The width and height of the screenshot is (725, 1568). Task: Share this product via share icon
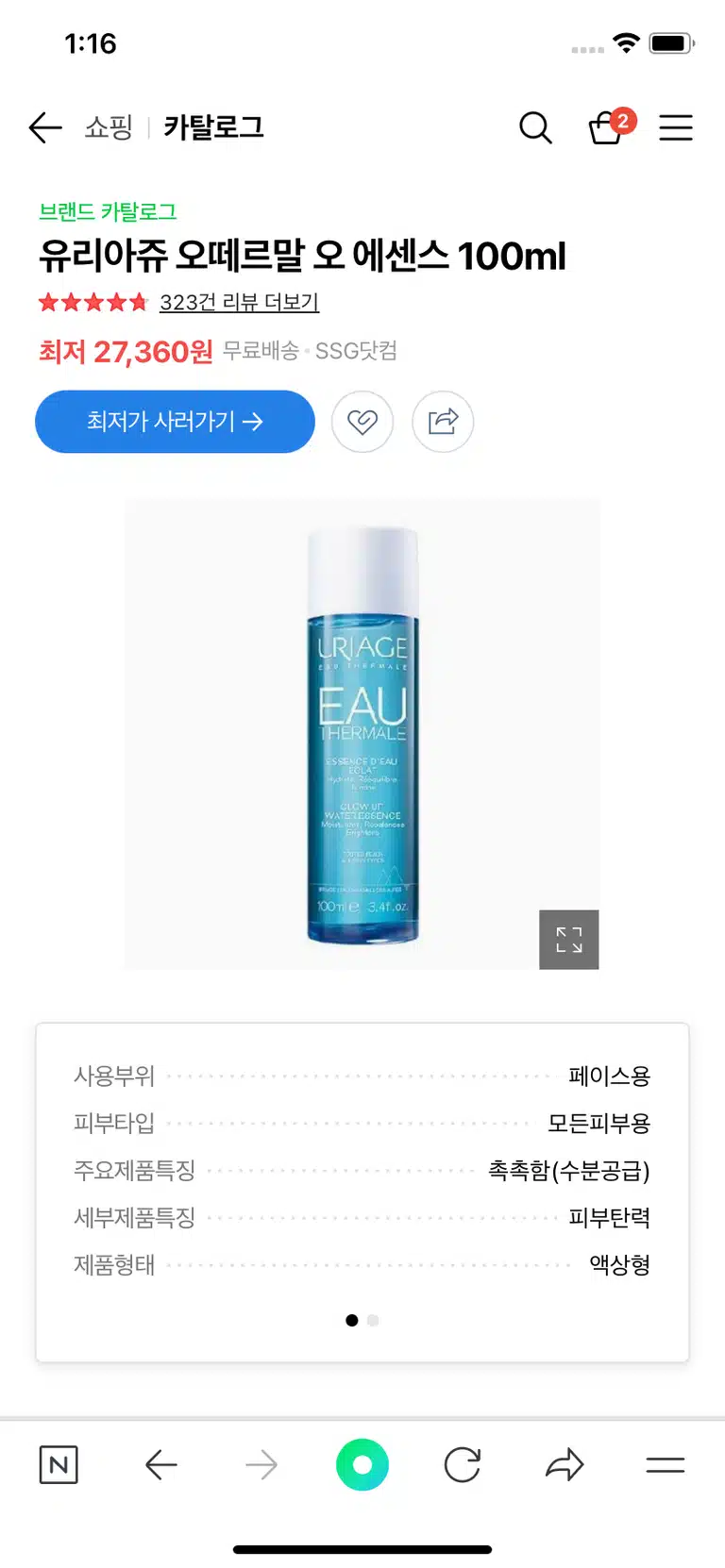click(x=443, y=422)
